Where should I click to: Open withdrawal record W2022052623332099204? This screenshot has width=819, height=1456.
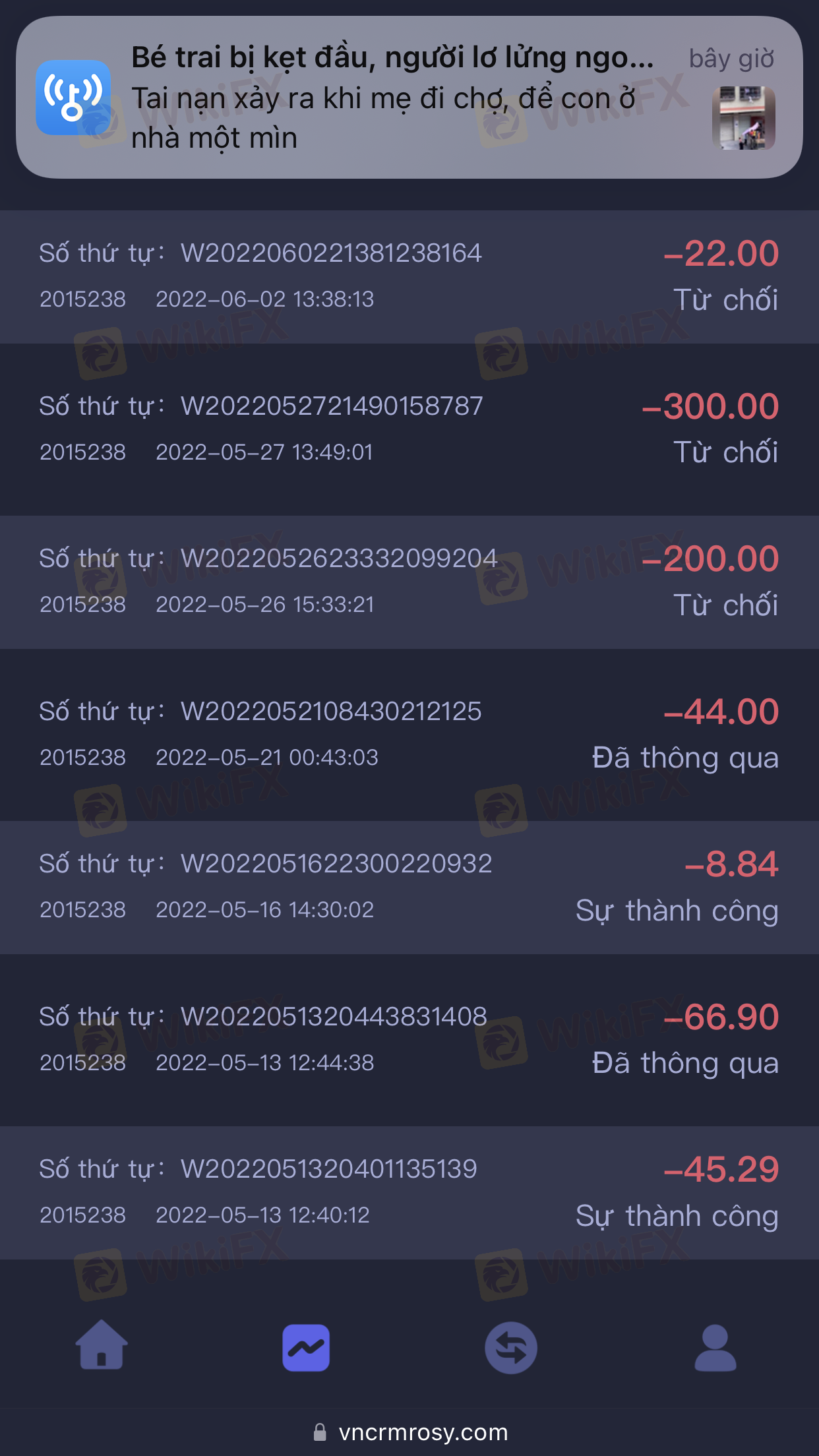(409, 582)
